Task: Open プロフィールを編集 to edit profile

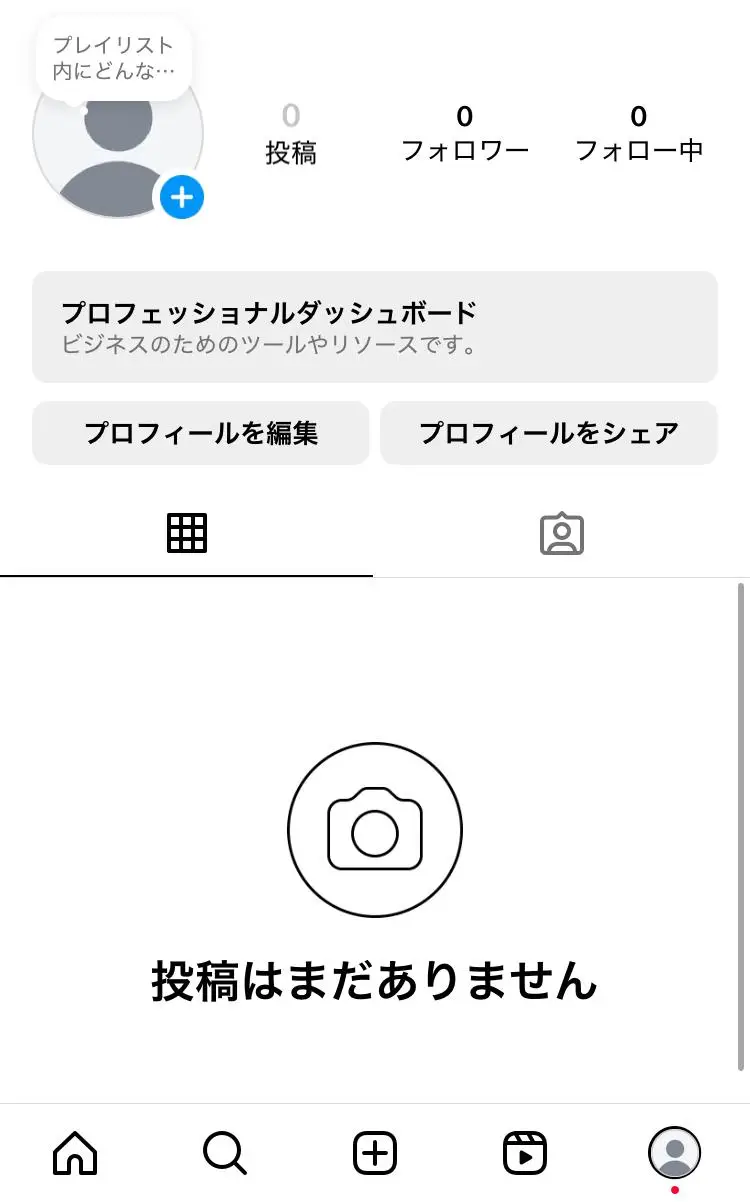Action: click(199, 432)
